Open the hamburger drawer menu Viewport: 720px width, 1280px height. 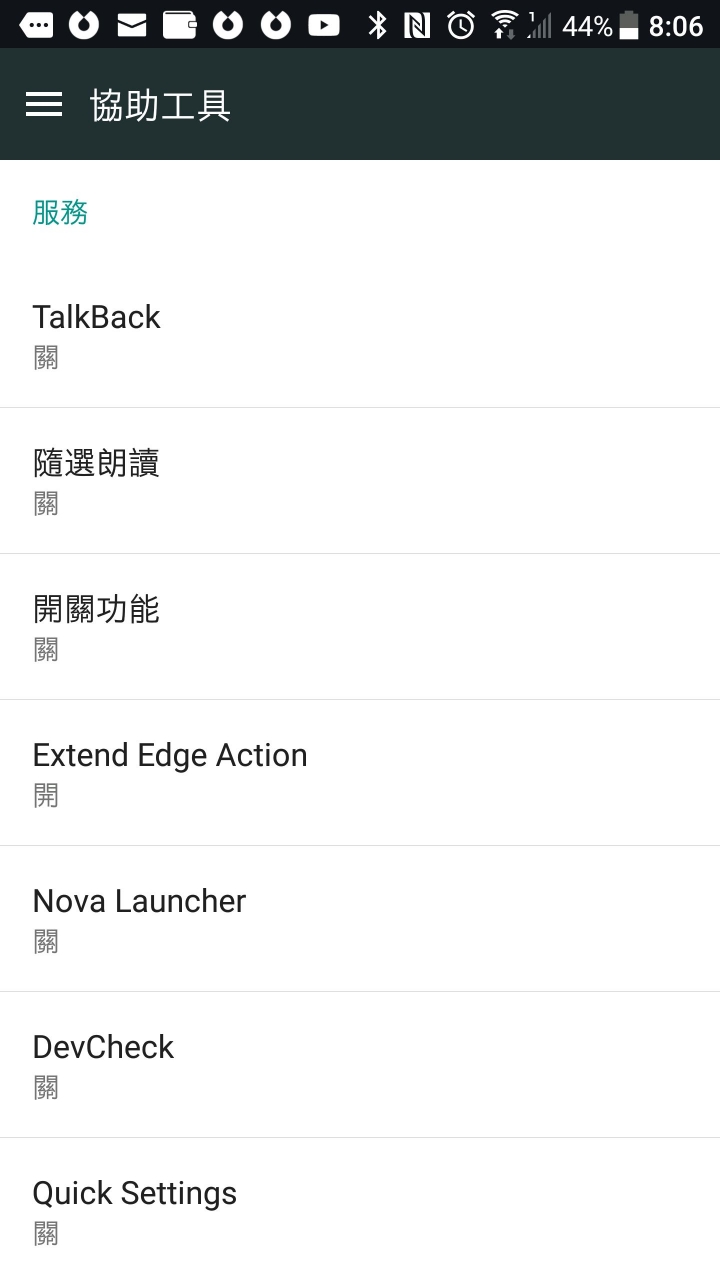click(x=44, y=104)
